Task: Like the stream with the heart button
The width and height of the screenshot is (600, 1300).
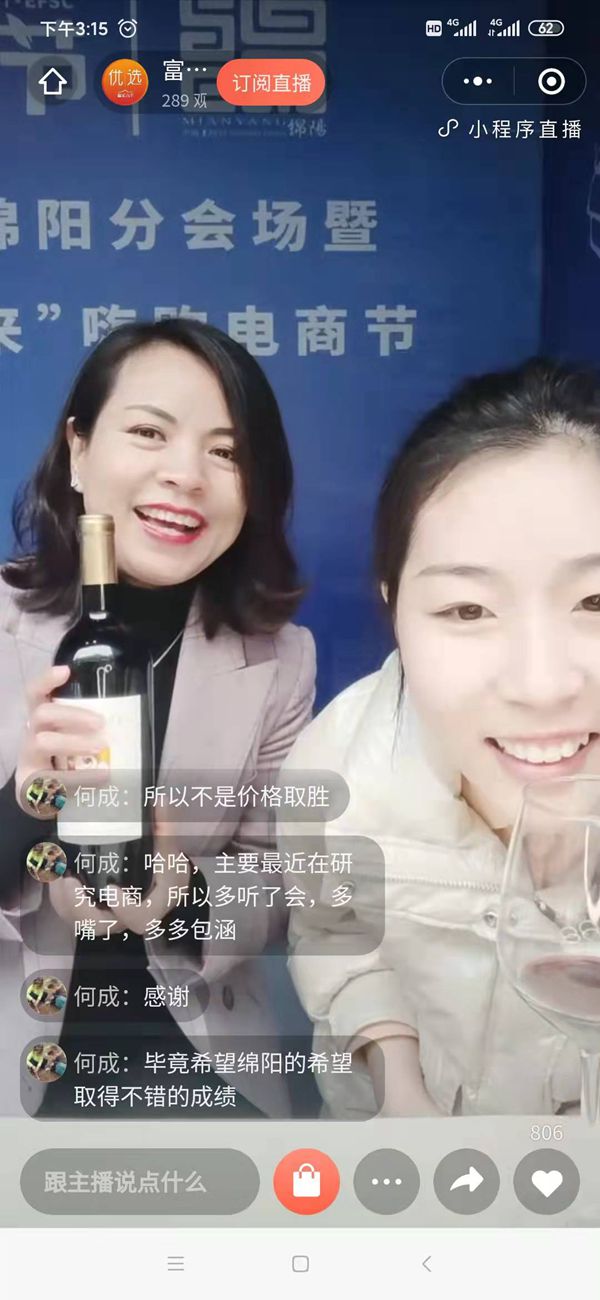Action: point(546,1182)
